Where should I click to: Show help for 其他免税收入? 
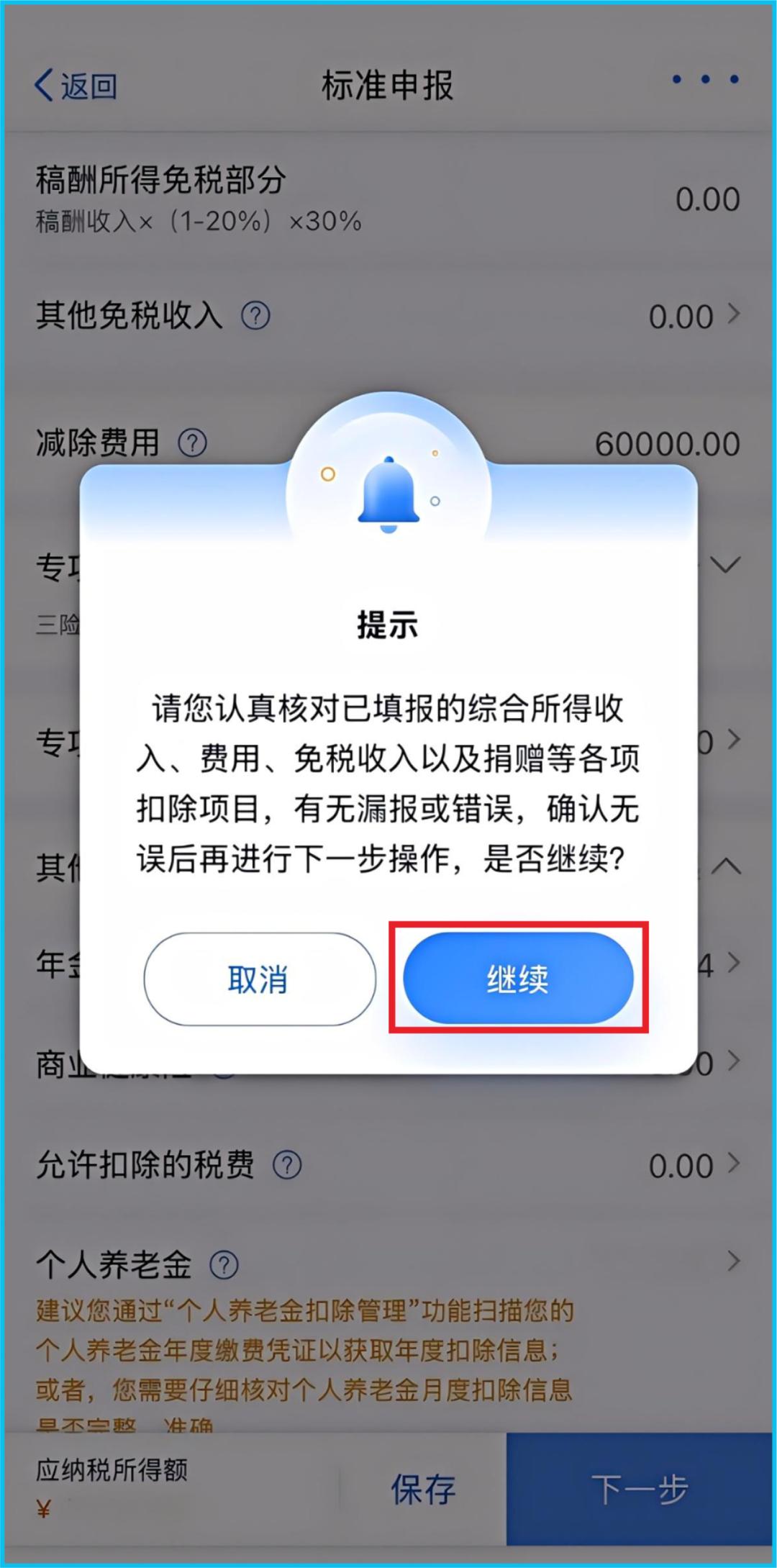[255, 315]
